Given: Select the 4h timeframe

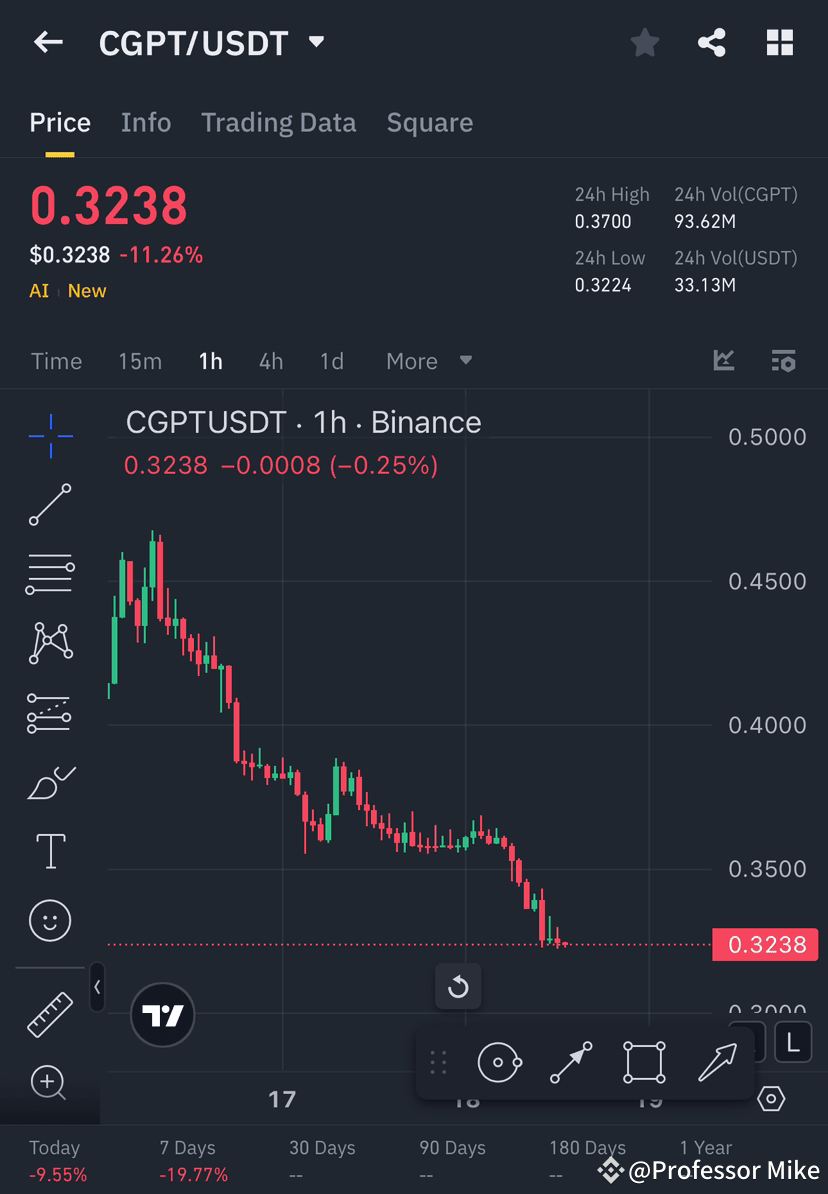Looking at the screenshot, I should tap(270, 361).
